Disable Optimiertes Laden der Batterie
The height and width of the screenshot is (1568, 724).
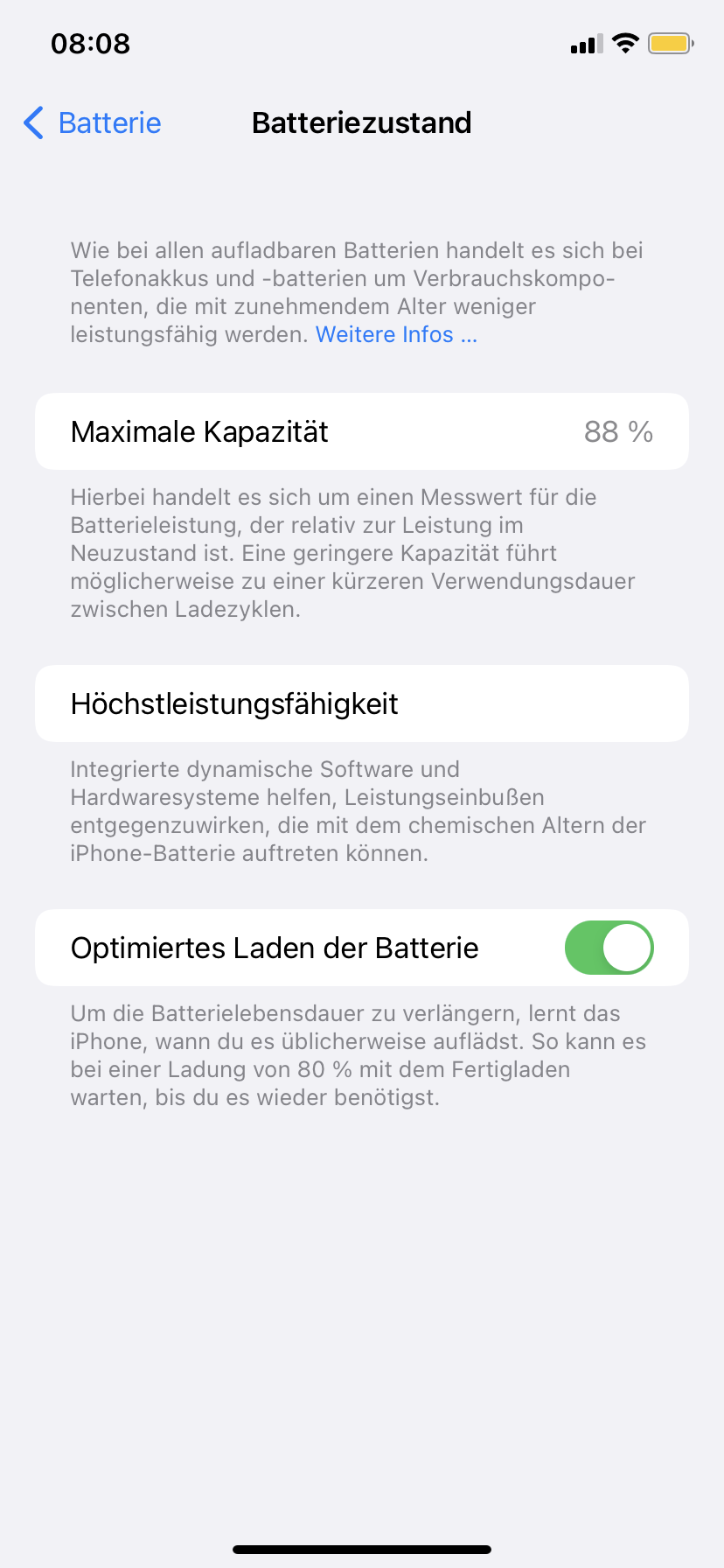[x=609, y=948]
